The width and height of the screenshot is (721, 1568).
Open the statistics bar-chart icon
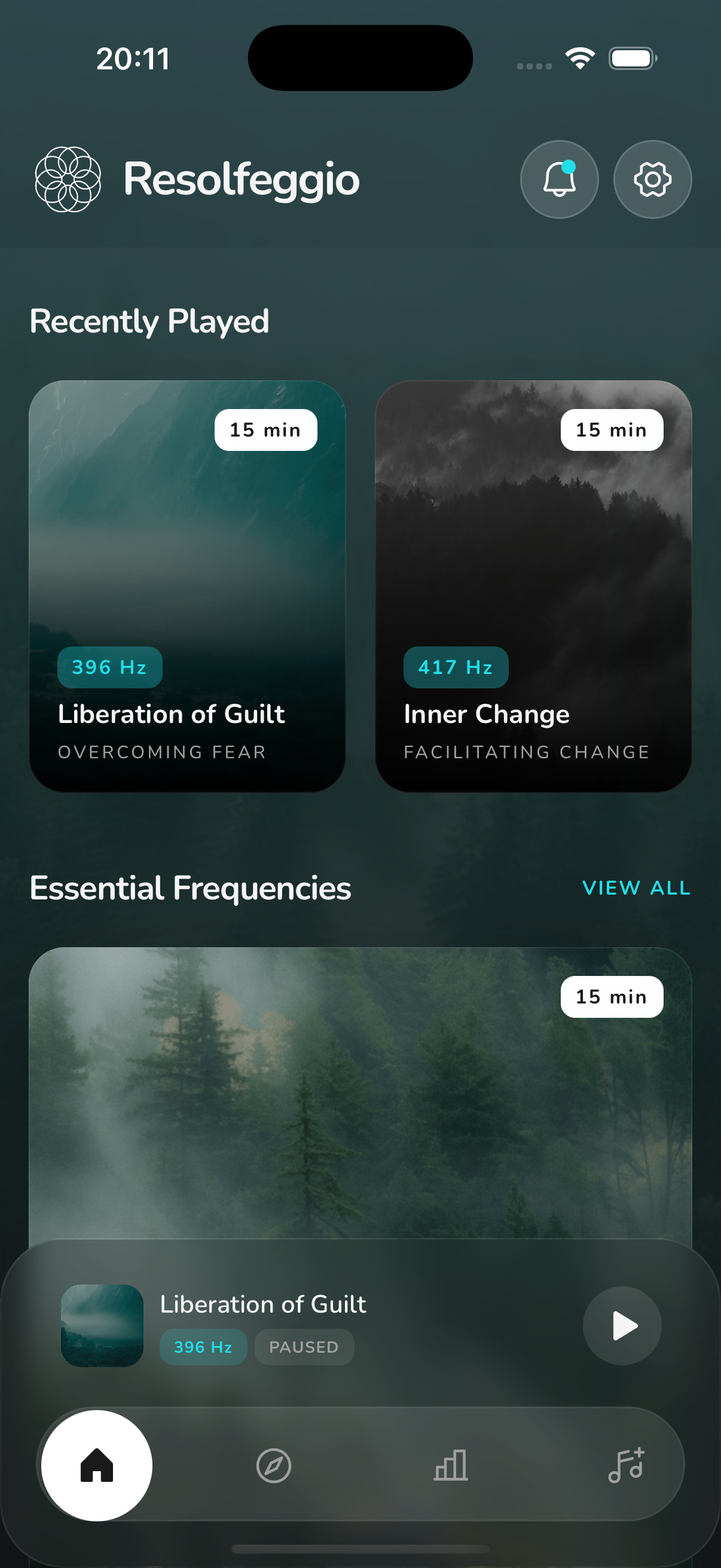pyautogui.click(x=449, y=1466)
